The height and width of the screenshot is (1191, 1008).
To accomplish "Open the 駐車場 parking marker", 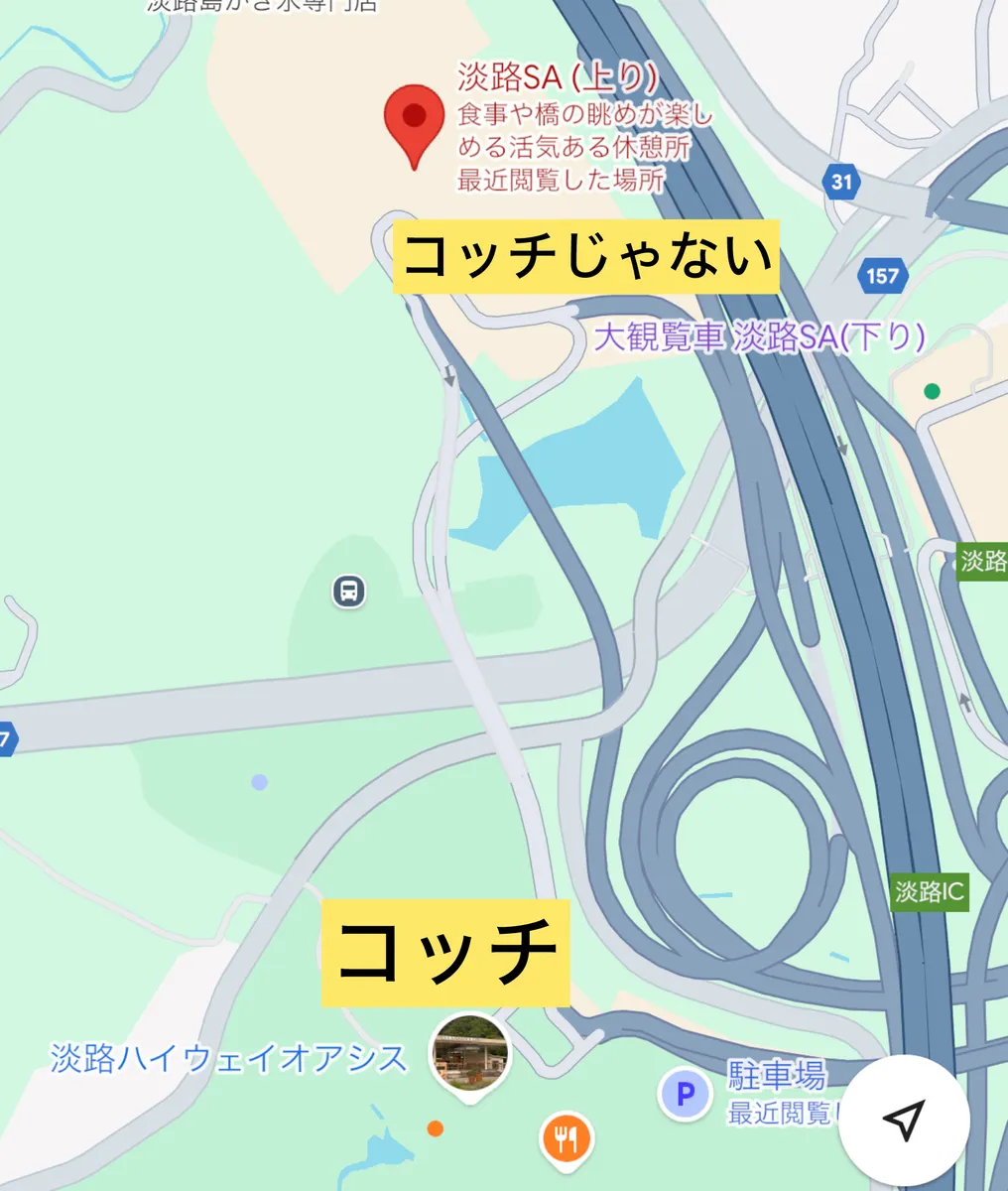I will 685,1095.
